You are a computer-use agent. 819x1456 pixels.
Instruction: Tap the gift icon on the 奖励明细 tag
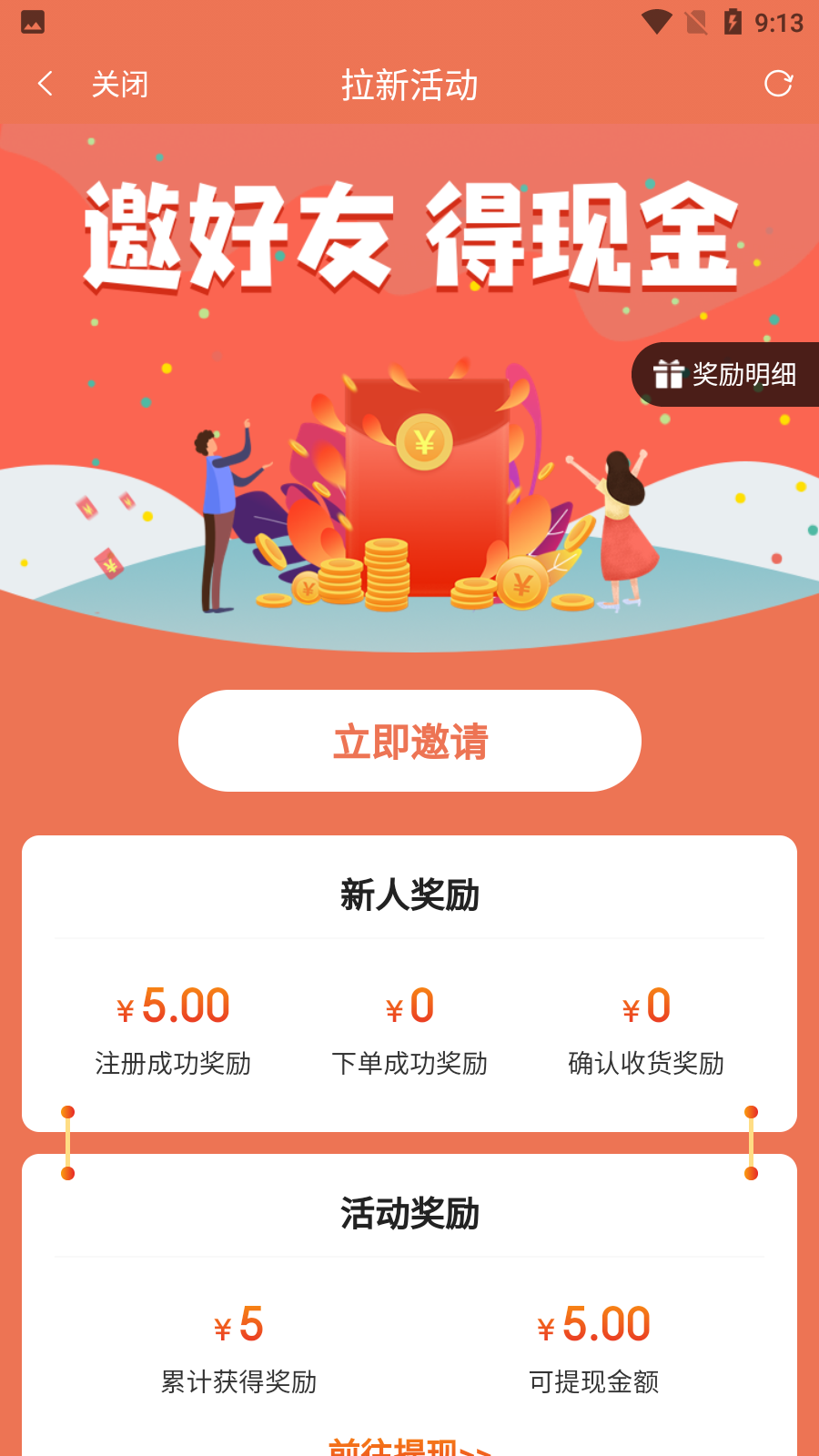tap(668, 374)
